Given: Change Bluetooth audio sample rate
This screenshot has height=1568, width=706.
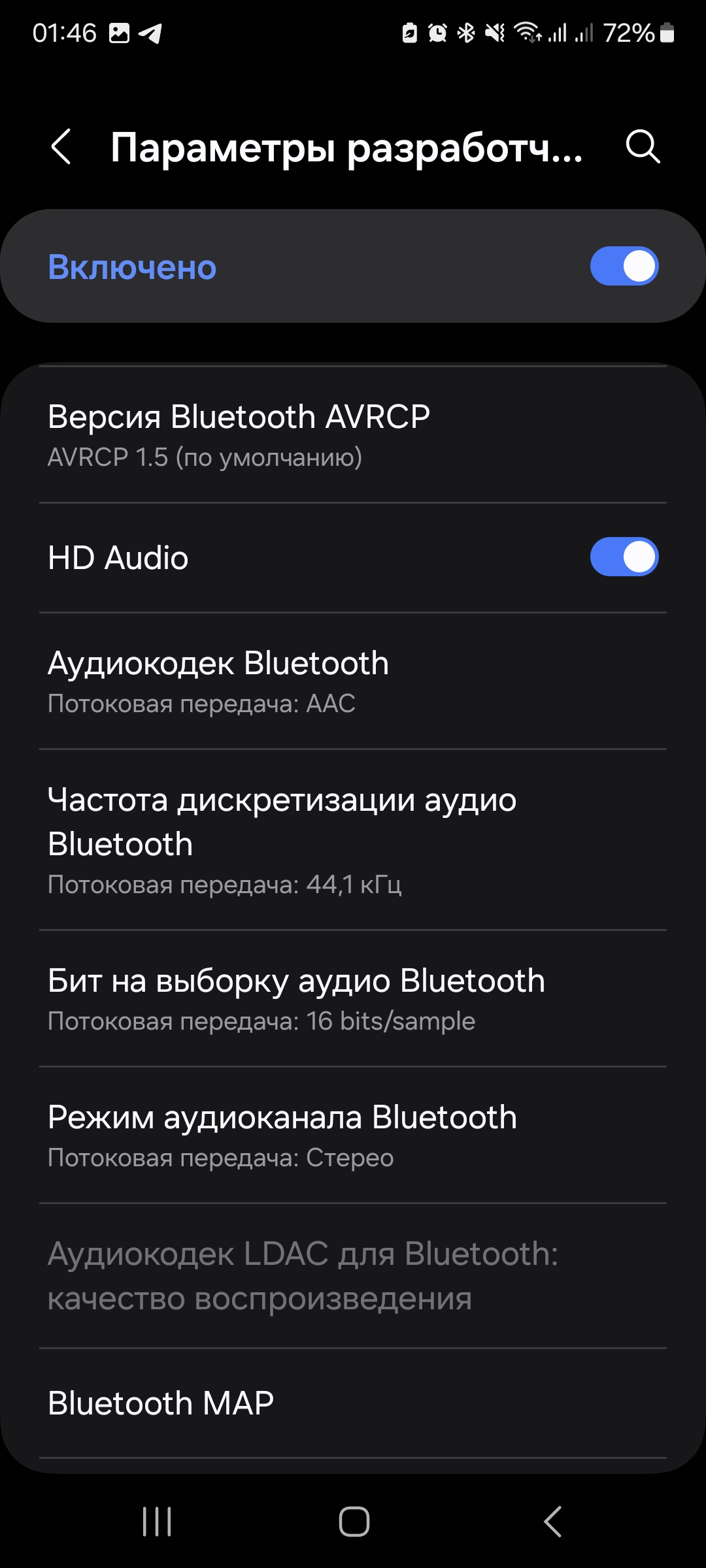Looking at the screenshot, I should (x=353, y=840).
